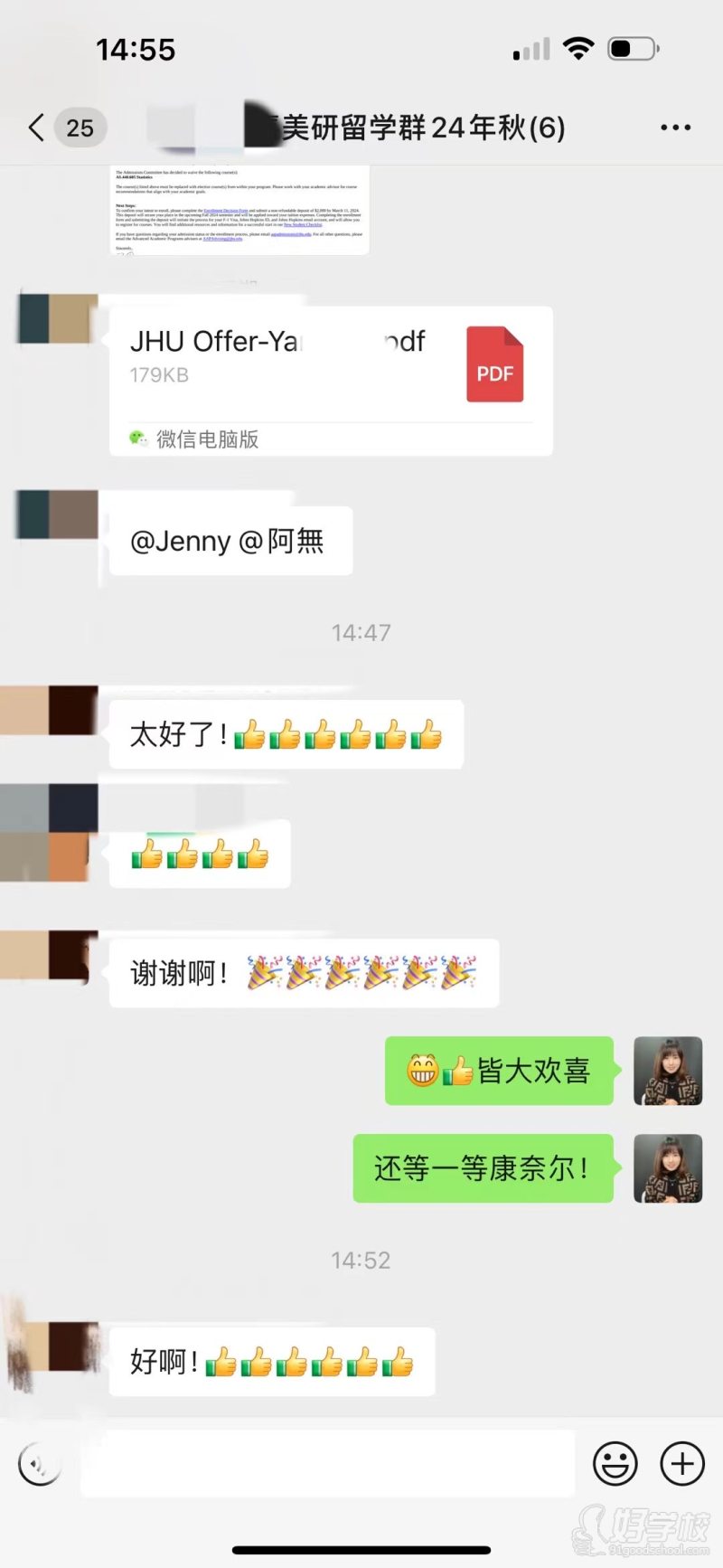
Task: Go back using the chat back arrow
Action: tap(34, 128)
